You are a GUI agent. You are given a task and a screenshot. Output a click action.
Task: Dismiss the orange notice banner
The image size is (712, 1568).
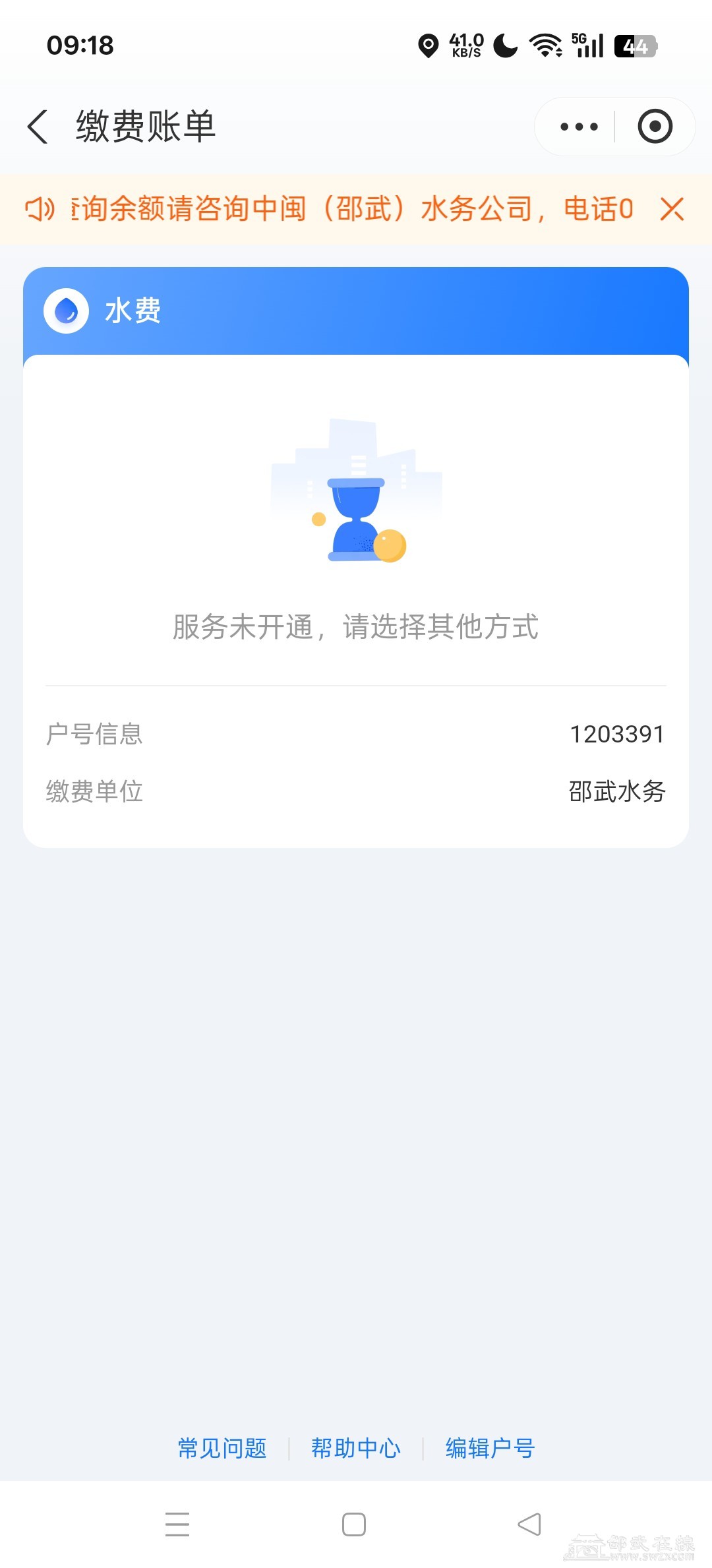tap(672, 210)
